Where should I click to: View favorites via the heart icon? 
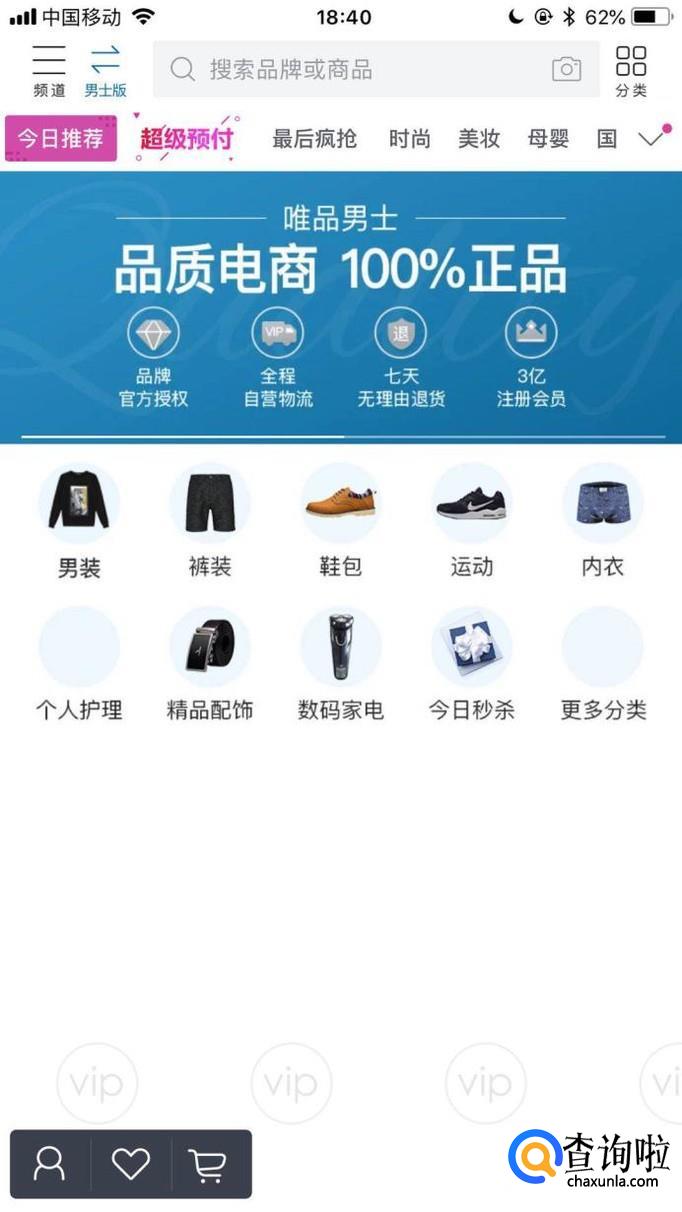pos(131,1164)
